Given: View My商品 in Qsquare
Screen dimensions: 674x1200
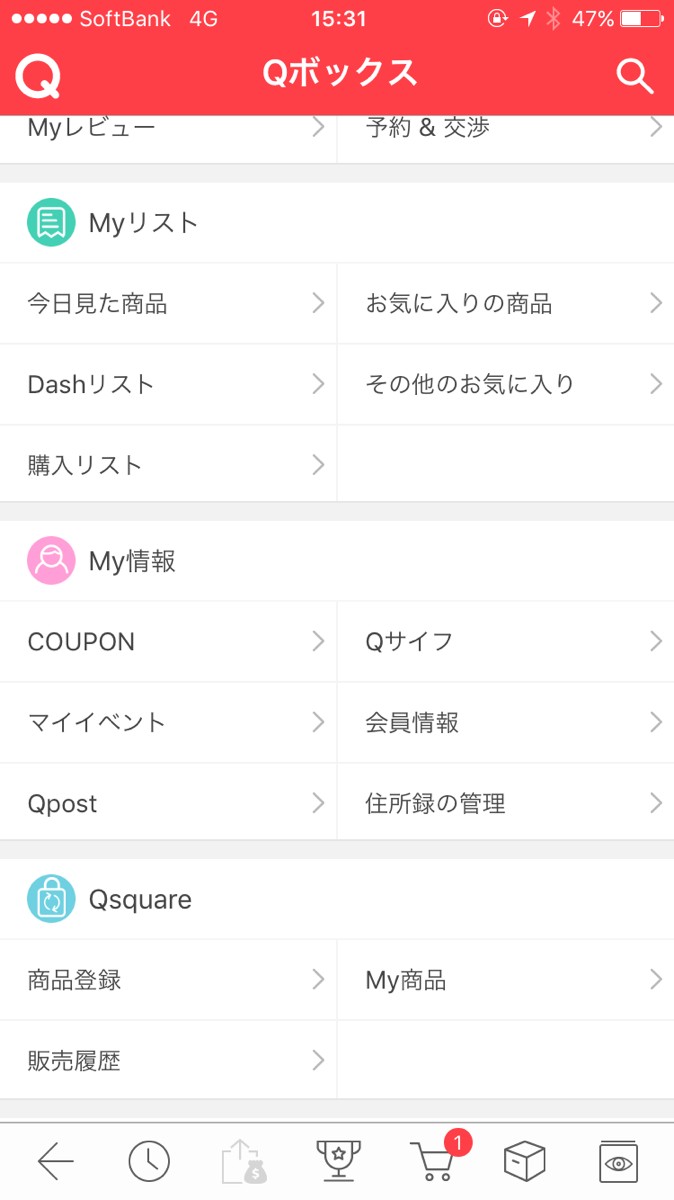Looking at the screenshot, I should tap(505, 980).
